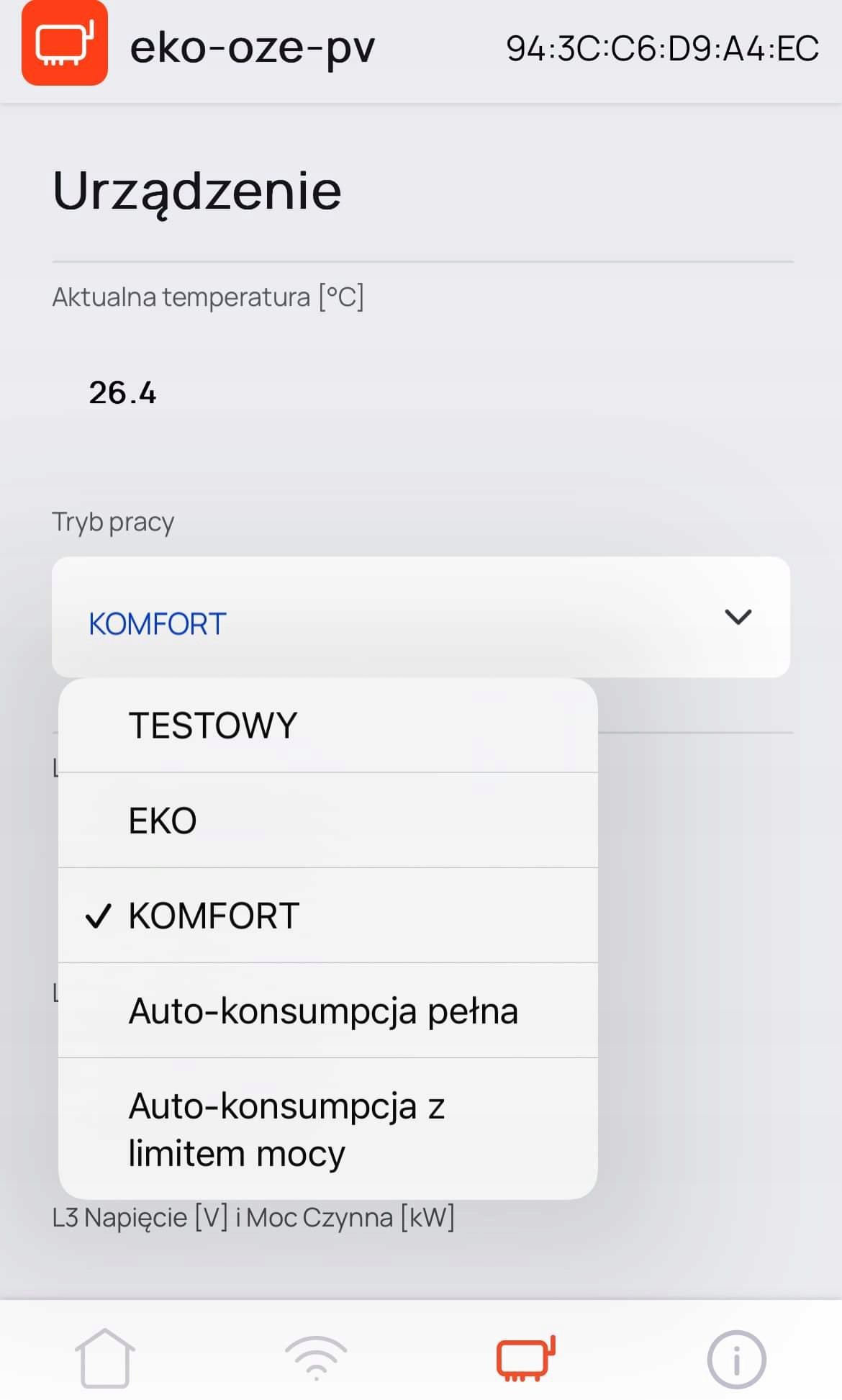
Task: Switch to the device tab
Action: point(526,1358)
